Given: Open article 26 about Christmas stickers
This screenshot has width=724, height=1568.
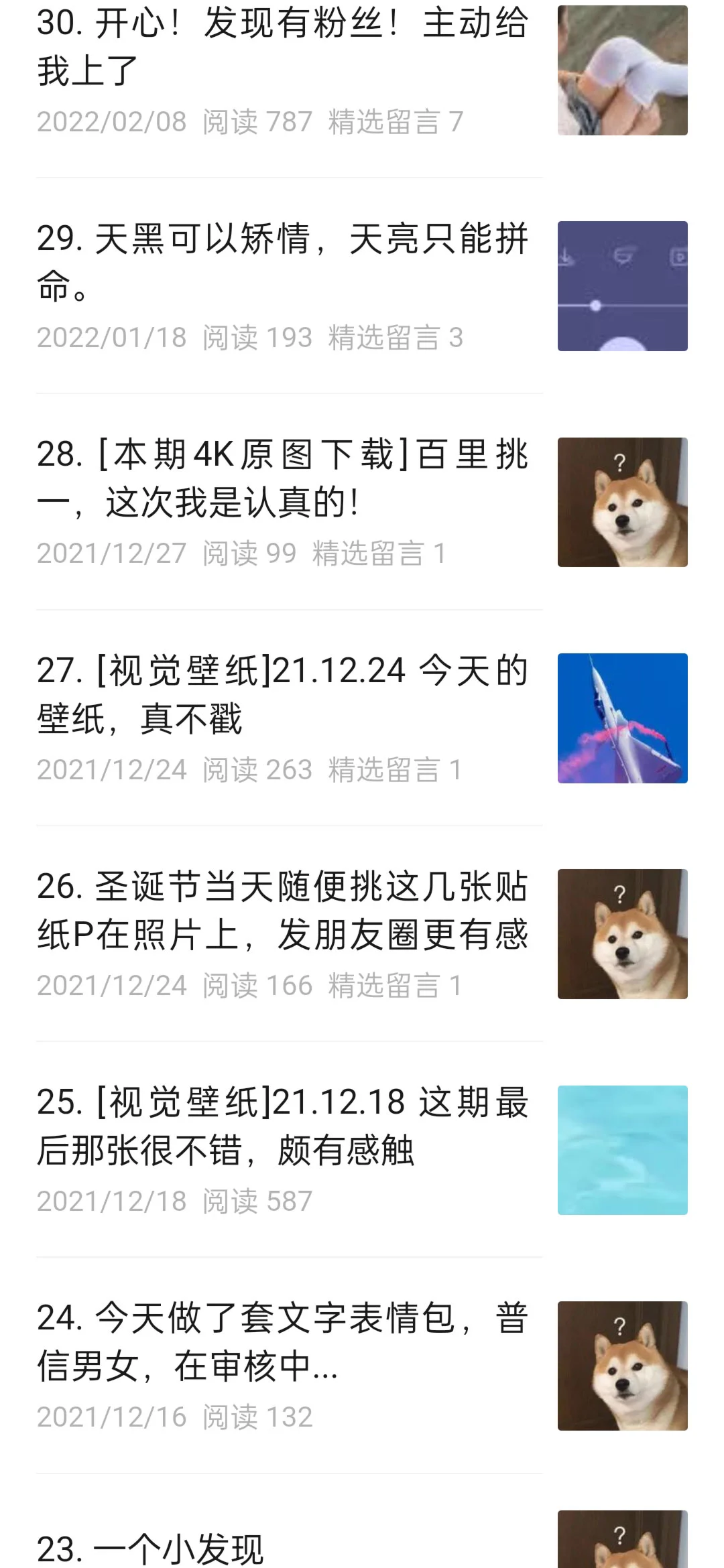Looking at the screenshot, I should (x=282, y=910).
